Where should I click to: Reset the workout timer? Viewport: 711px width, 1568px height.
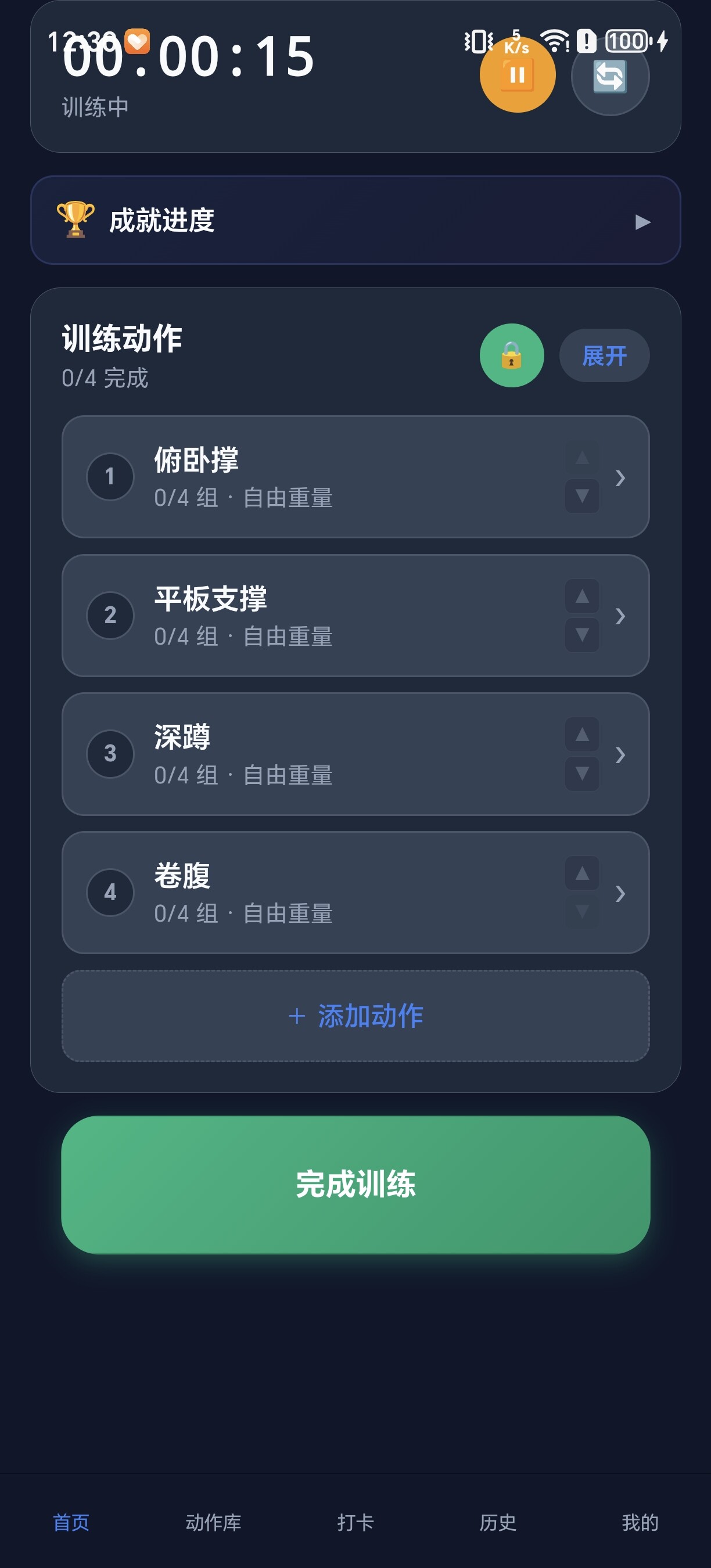[609, 77]
